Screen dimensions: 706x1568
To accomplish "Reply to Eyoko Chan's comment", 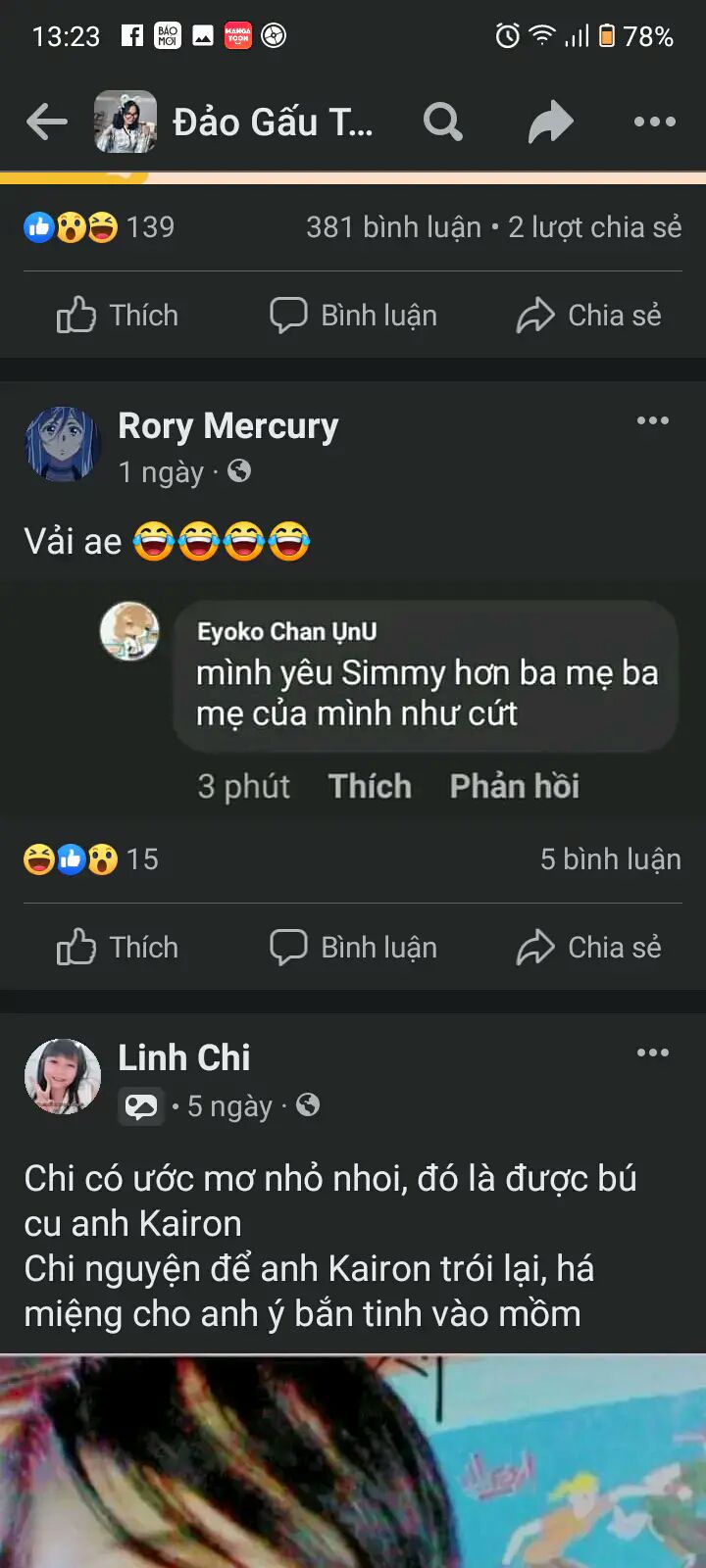I will pos(514,786).
